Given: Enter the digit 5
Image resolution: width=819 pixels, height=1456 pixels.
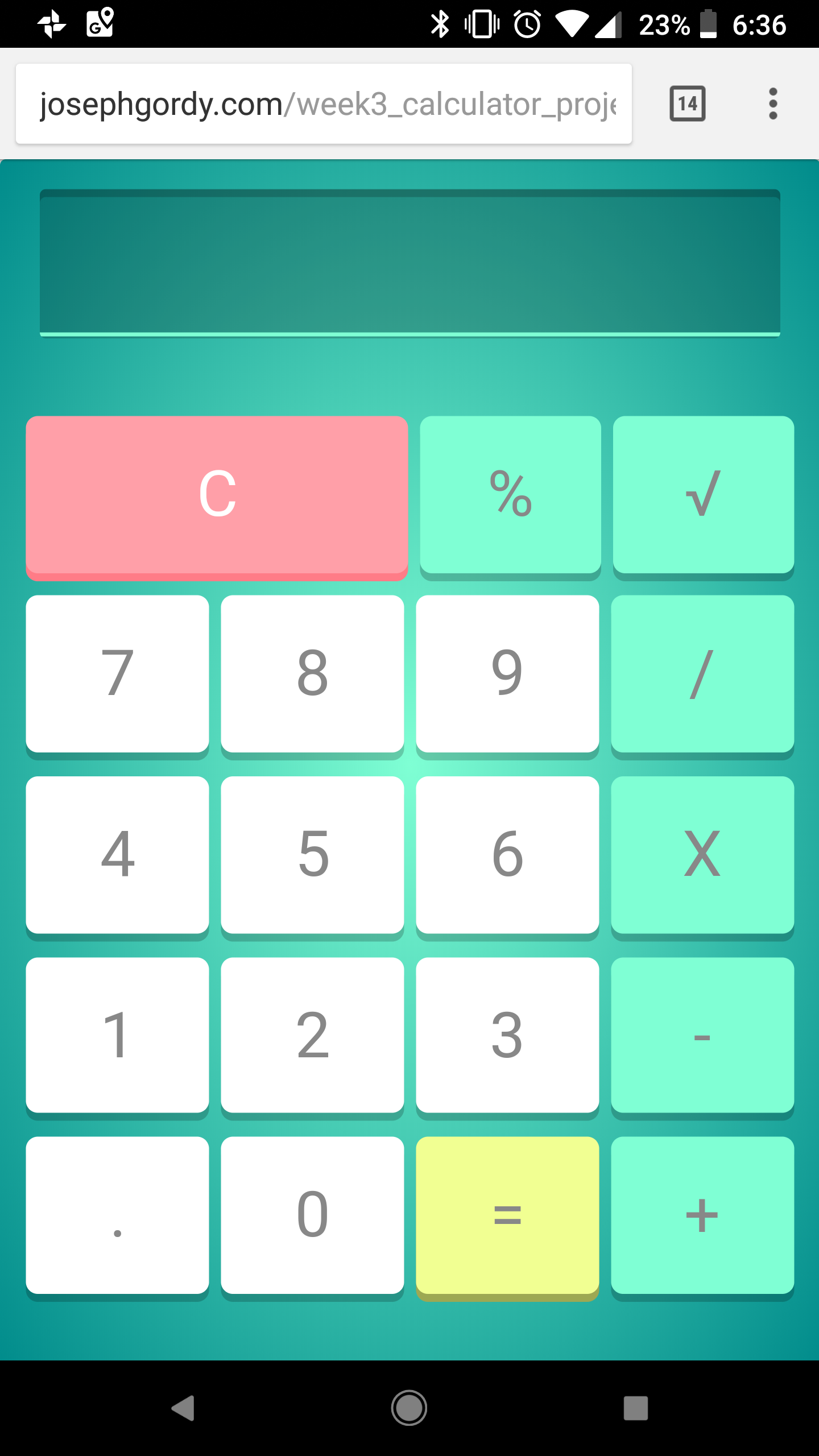Looking at the screenshot, I should tap(312, 858).
